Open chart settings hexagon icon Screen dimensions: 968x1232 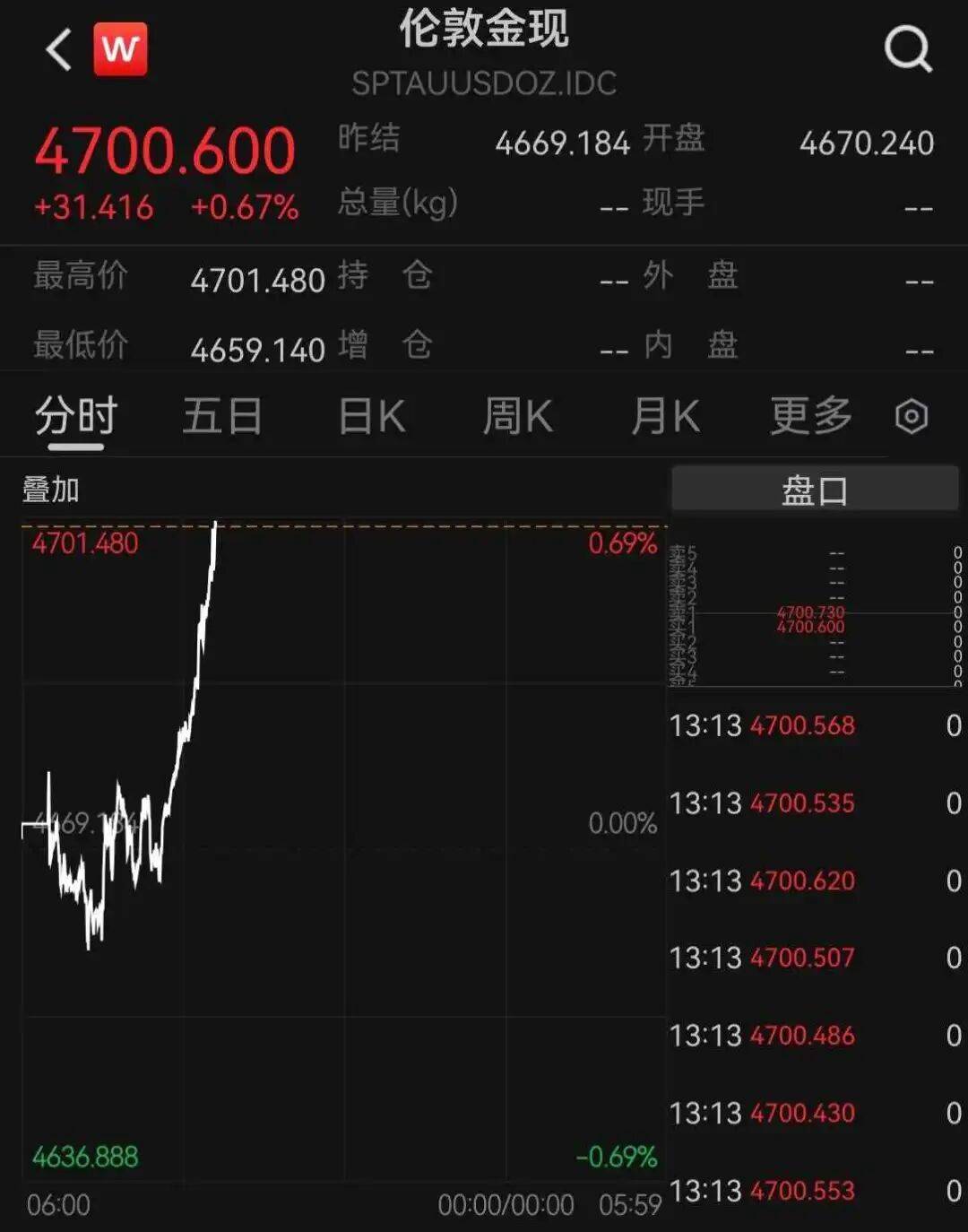(912, 417)
